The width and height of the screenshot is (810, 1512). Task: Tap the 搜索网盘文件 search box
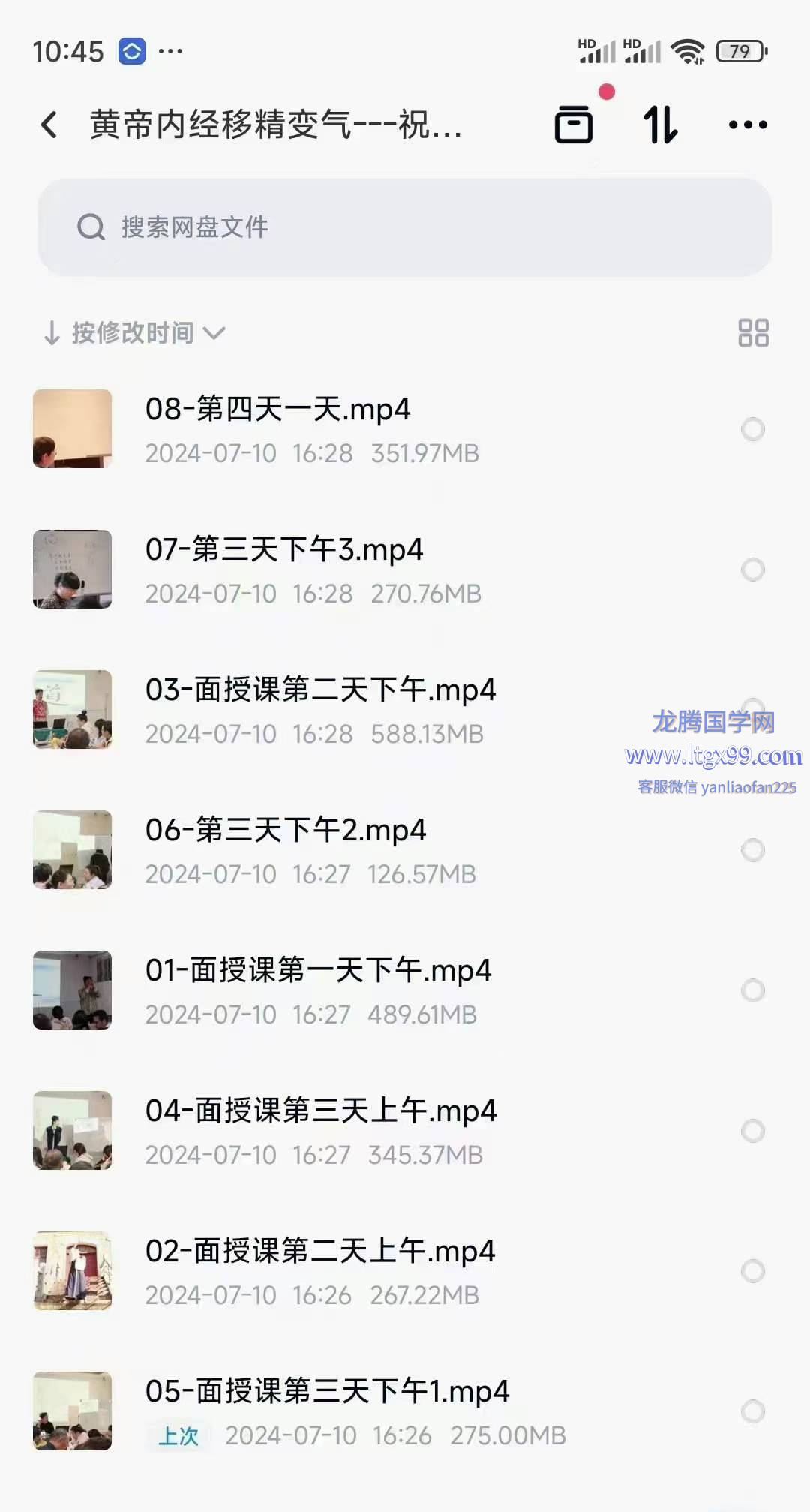pos(405,227)
